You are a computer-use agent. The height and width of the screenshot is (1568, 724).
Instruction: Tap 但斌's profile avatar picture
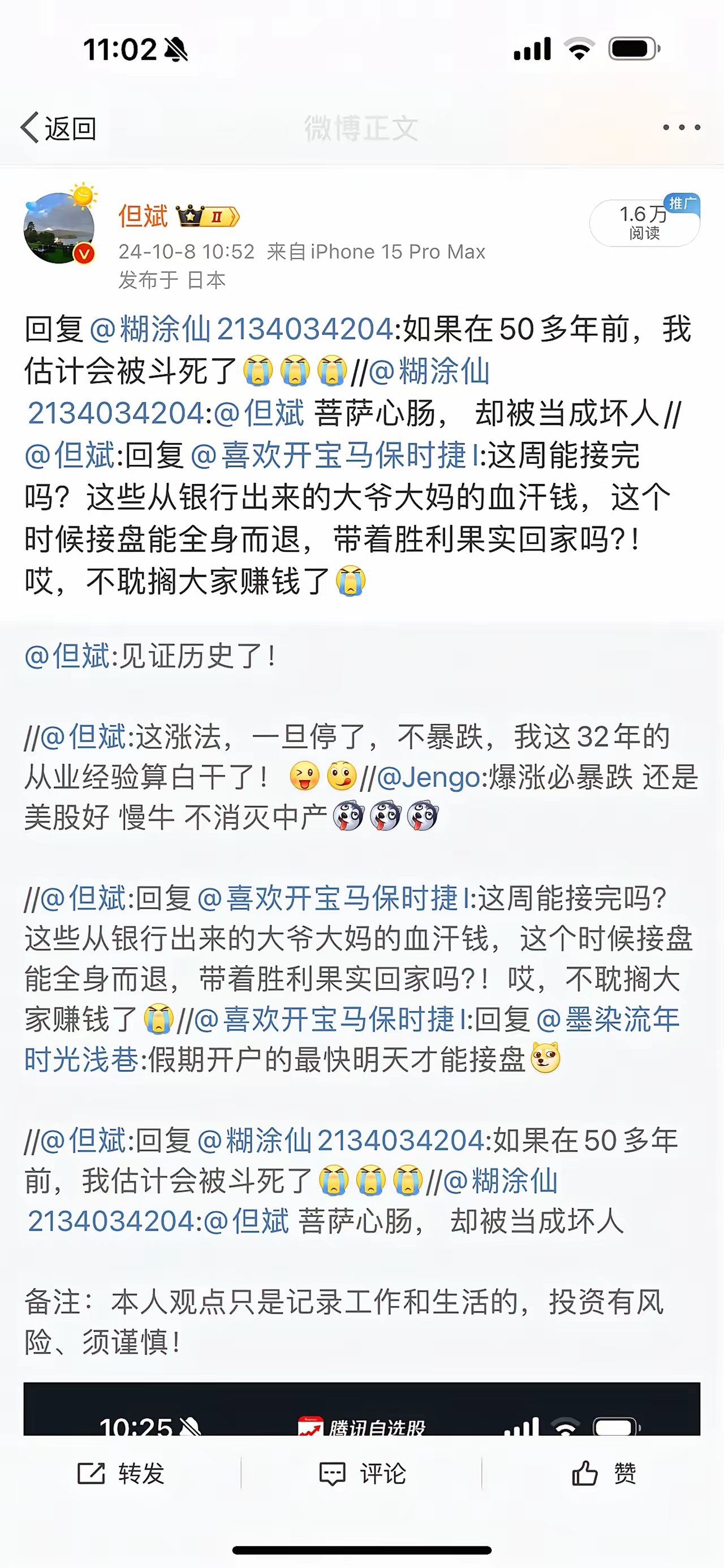(x=59, y=227)
